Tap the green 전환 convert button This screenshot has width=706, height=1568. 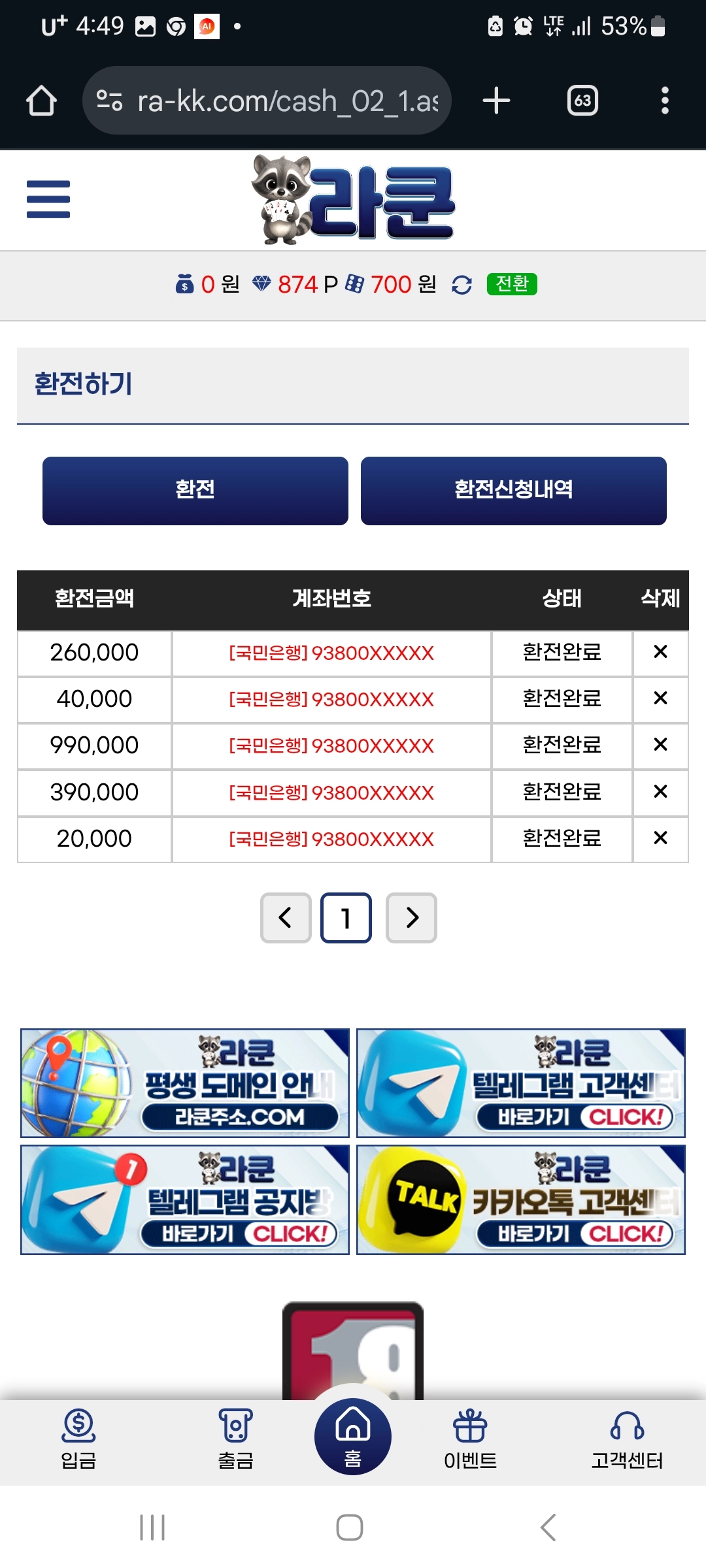513,285
